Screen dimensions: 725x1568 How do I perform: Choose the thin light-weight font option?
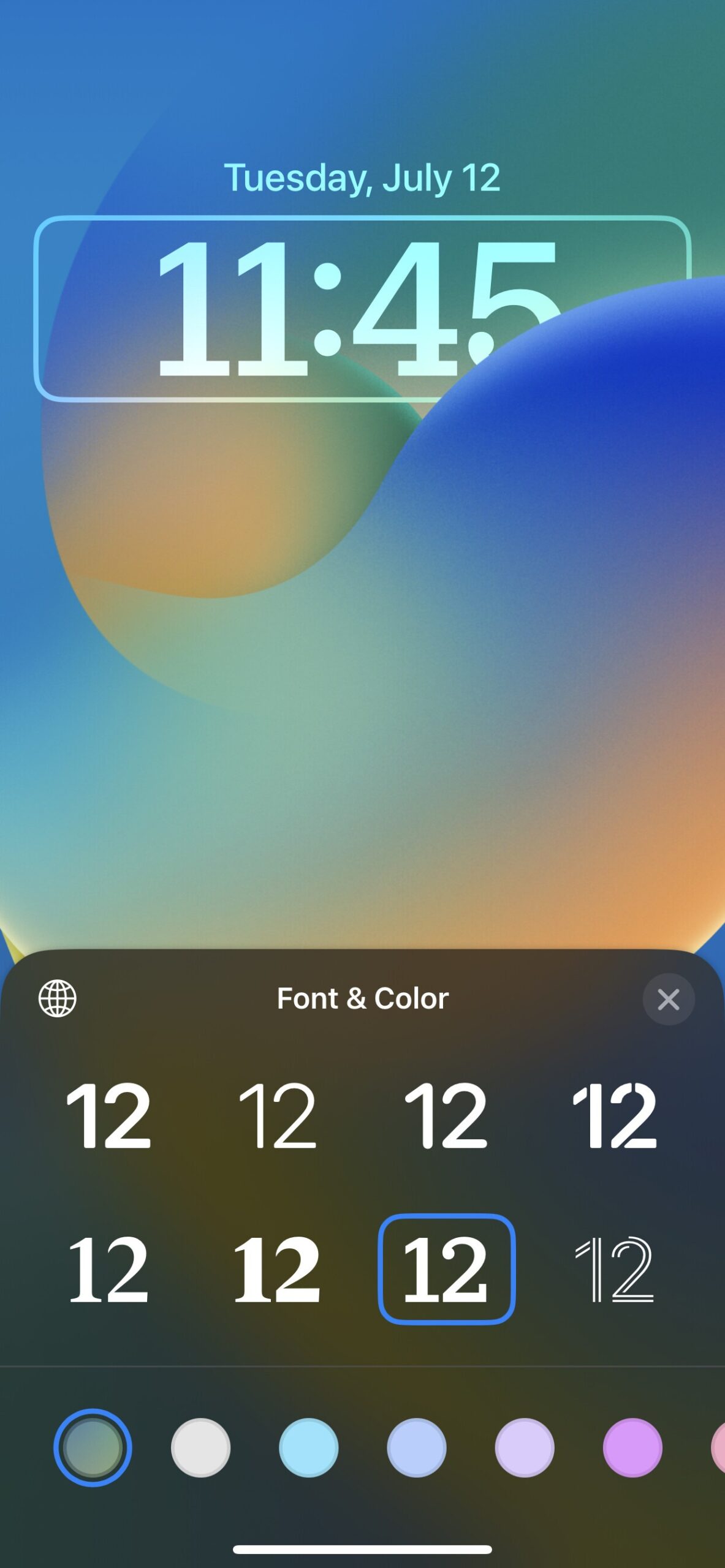coord(278,1115)
